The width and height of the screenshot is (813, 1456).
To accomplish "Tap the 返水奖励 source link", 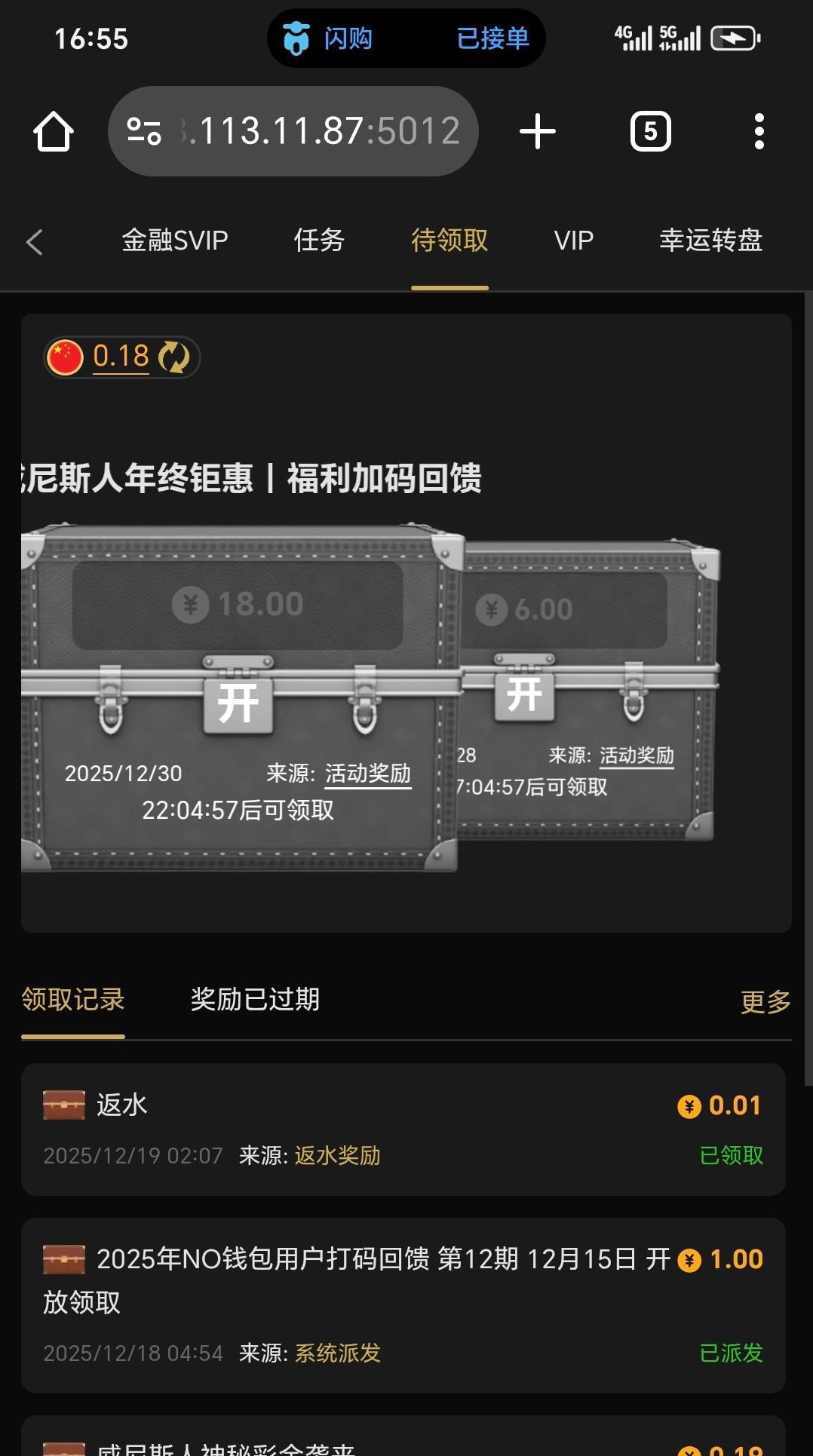I will pyautogui.click(x=337, y=1156).
